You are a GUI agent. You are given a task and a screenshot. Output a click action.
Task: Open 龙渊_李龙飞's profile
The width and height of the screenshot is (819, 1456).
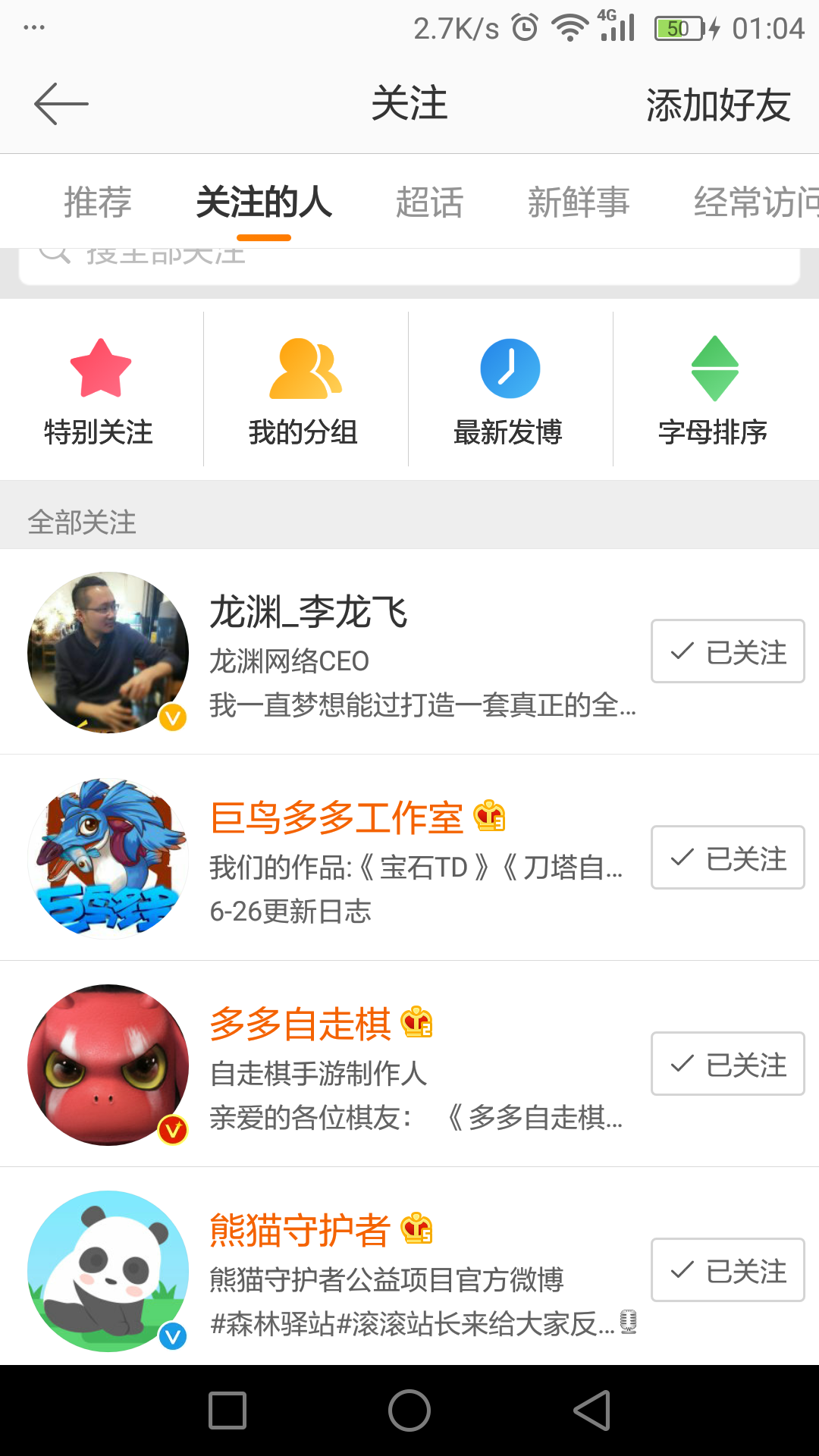308,613
